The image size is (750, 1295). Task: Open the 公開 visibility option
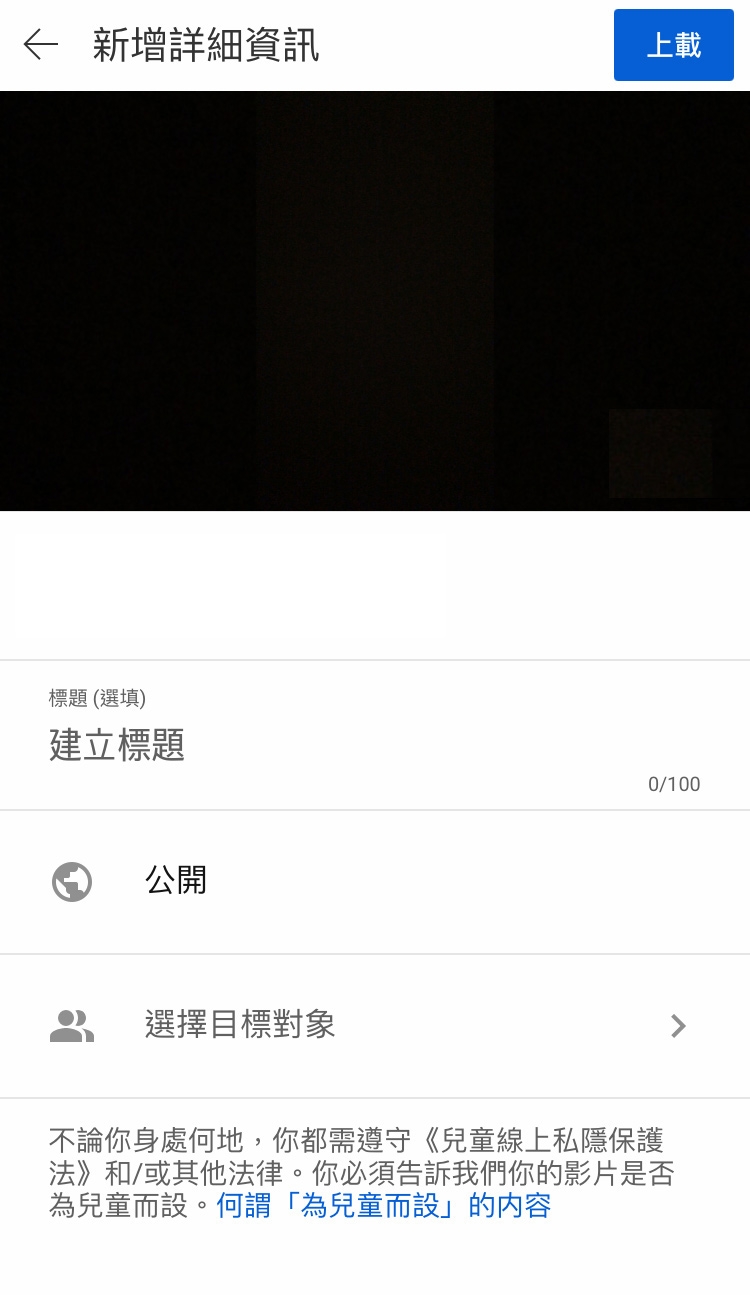tap(176, 881)
